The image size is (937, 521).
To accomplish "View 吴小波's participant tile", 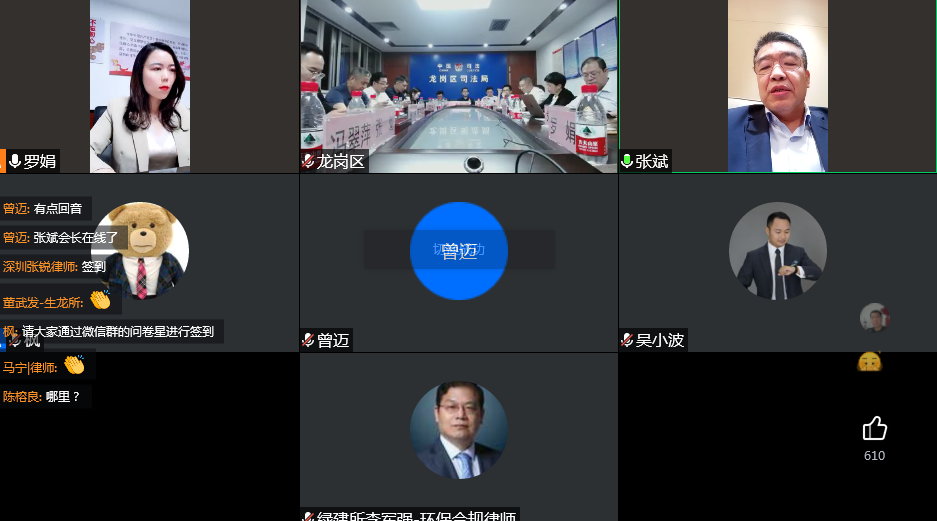I will coord(777,252).
